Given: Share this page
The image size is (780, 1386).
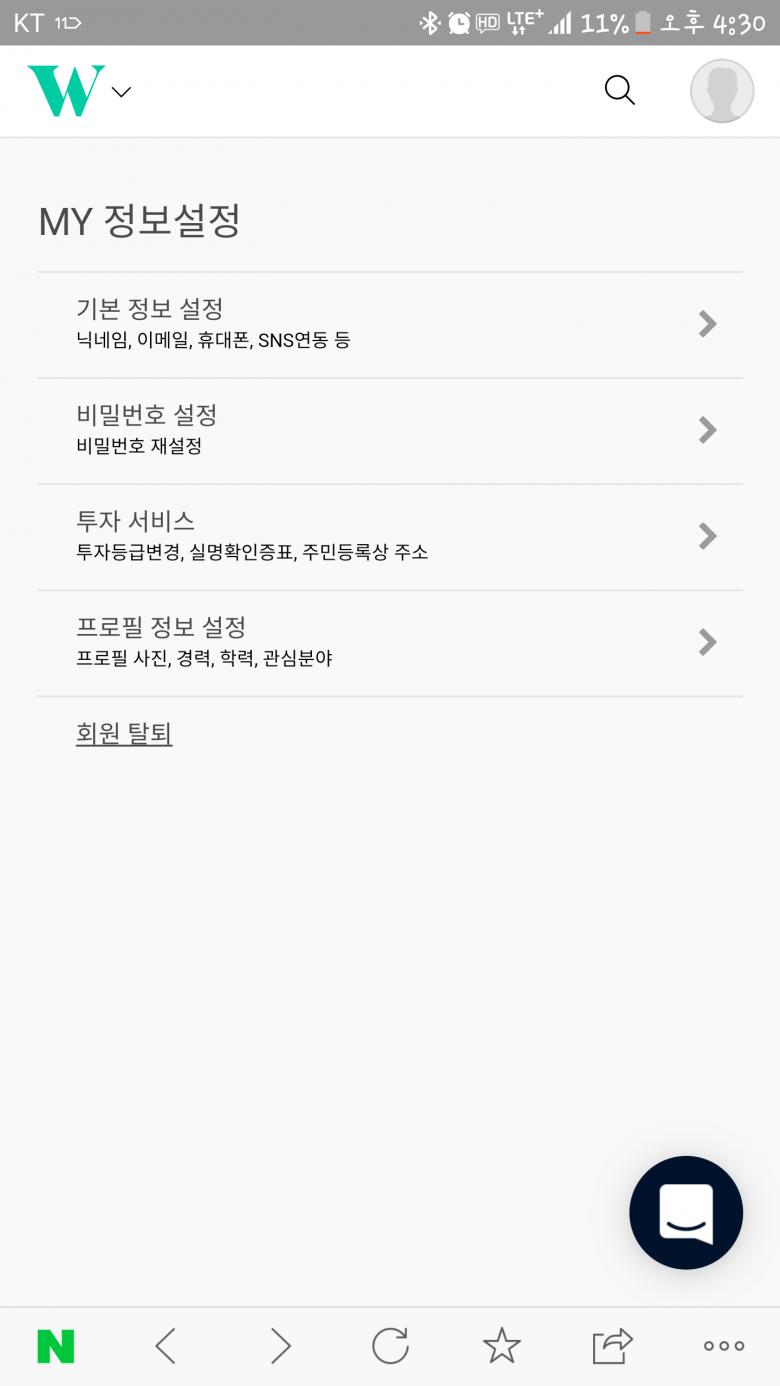Looking at the screenshot, I should 612,1346.
